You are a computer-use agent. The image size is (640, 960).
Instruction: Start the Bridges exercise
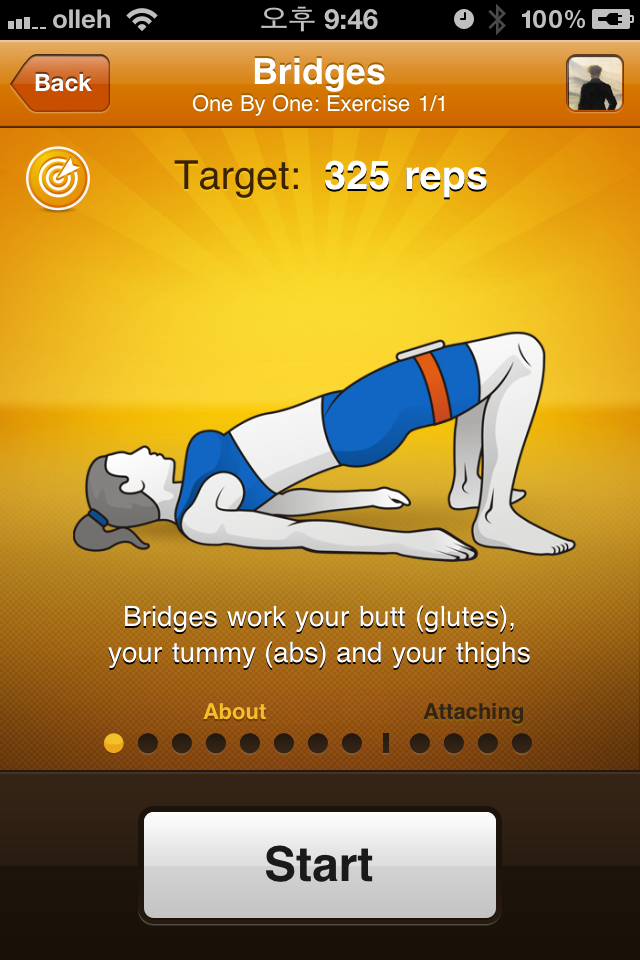tap(320, 864)
